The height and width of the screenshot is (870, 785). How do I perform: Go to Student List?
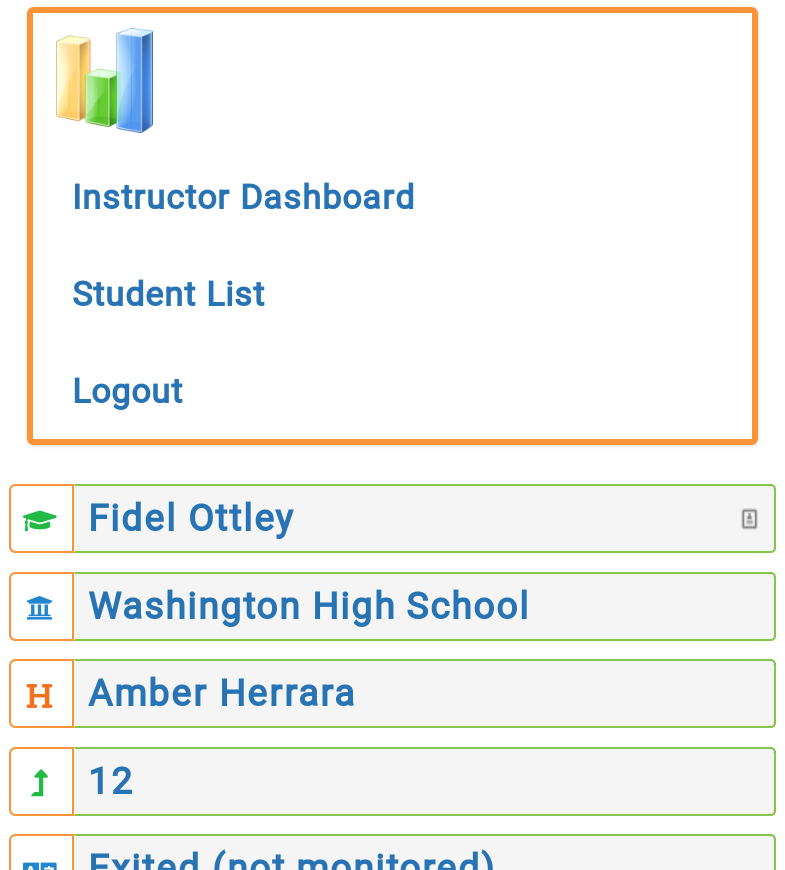click(x=168, y=294)
